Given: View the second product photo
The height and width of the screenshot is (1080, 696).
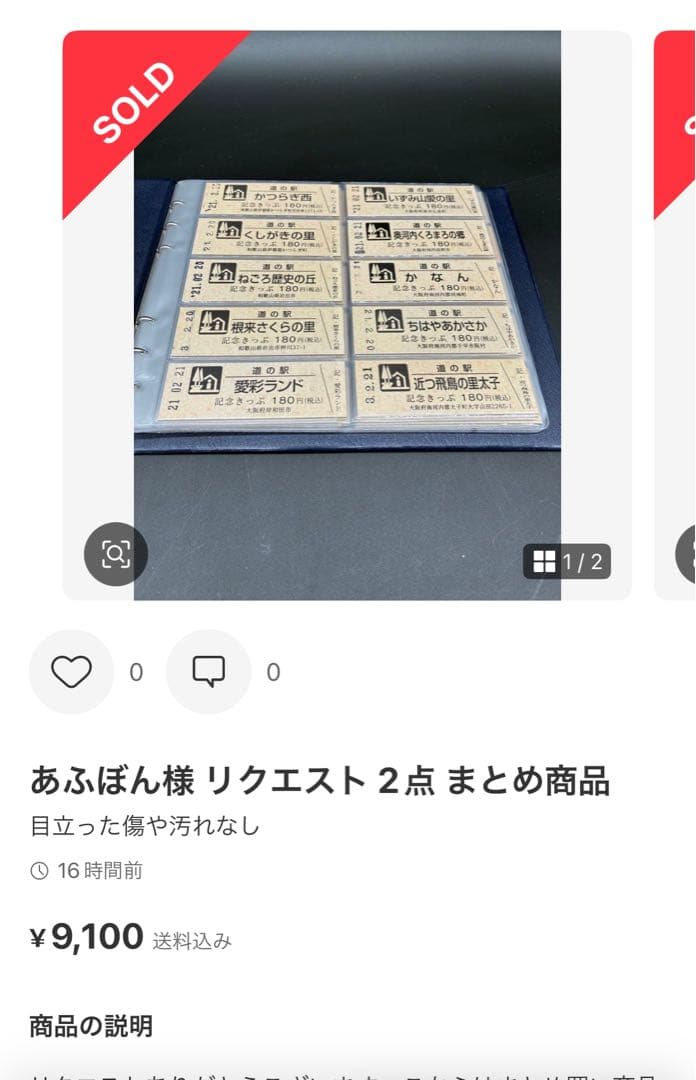Looking at the screenshot, I should click(x=676, y=310).
